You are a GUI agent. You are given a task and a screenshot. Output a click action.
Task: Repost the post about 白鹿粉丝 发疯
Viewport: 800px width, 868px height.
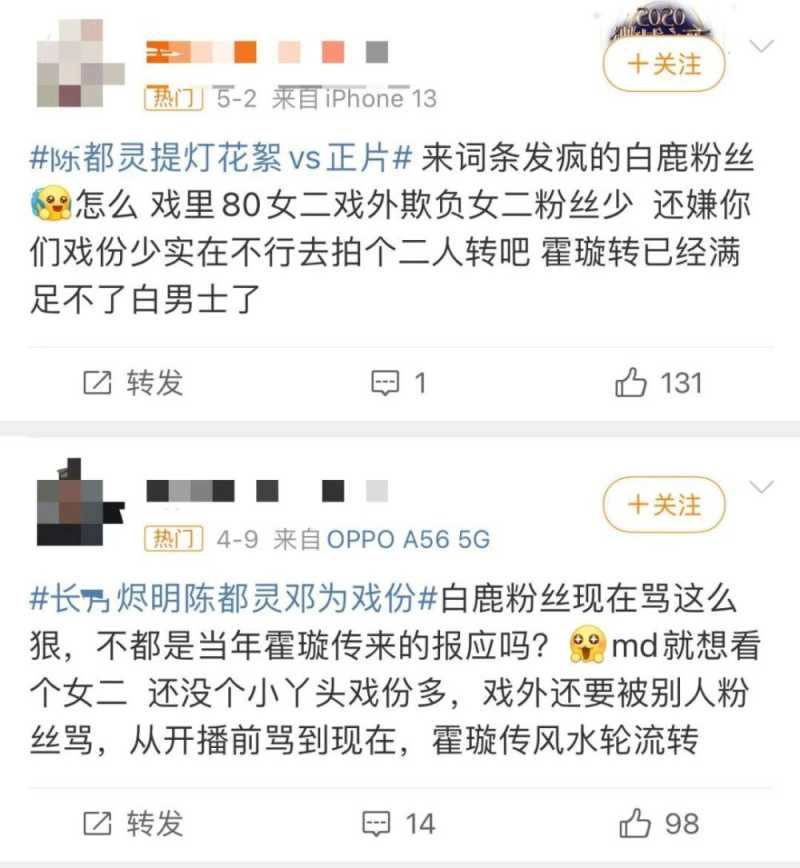click(x=134, y=382)
